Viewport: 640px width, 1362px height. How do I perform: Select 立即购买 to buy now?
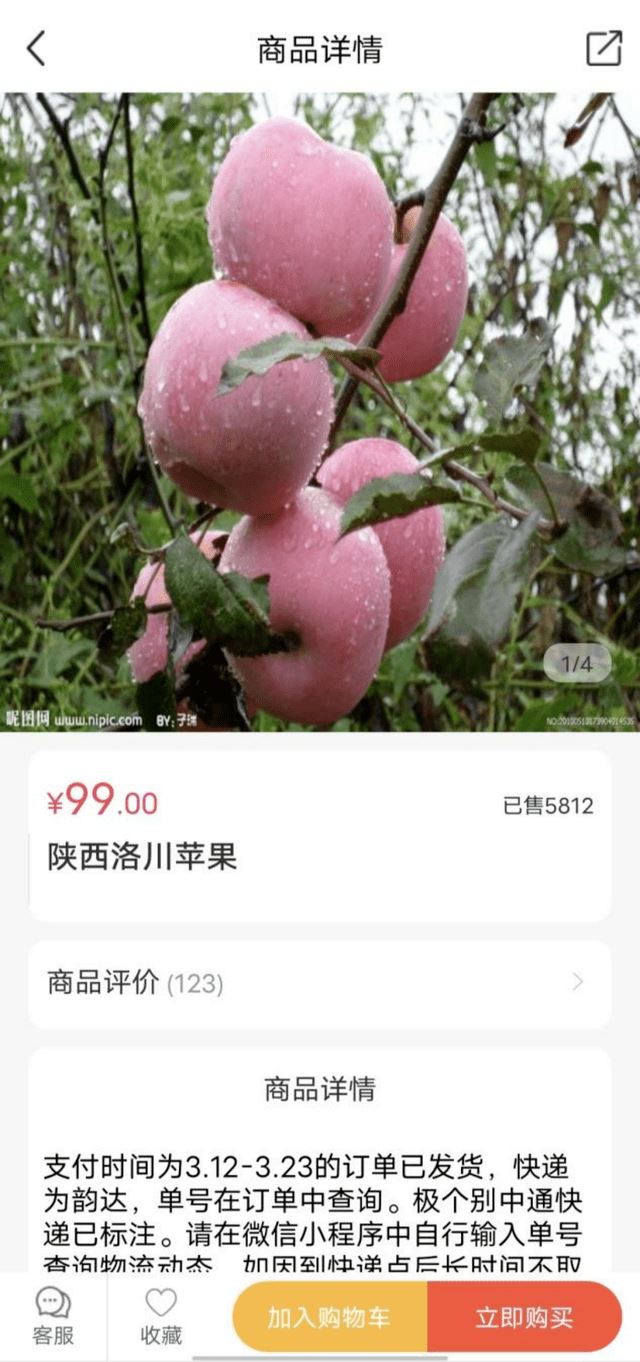pos(524,1317)
